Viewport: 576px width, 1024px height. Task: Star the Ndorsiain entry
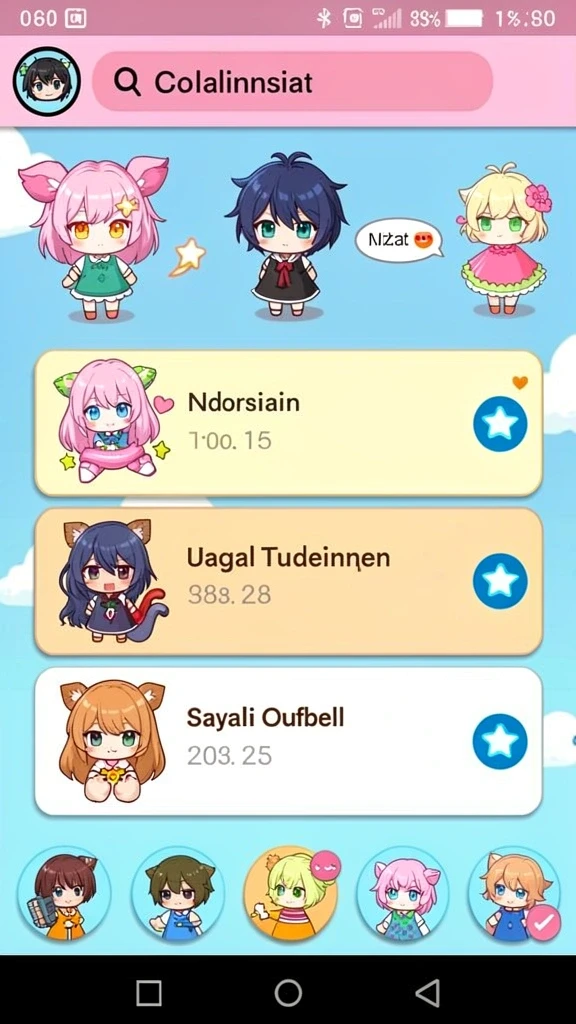pos(500,424)
